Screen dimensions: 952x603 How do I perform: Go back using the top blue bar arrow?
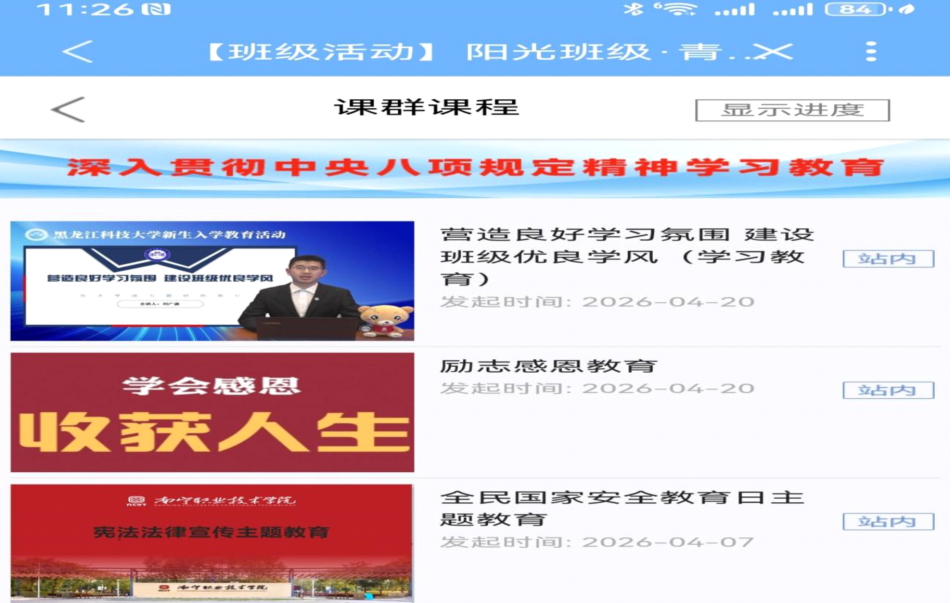point(78,52)
